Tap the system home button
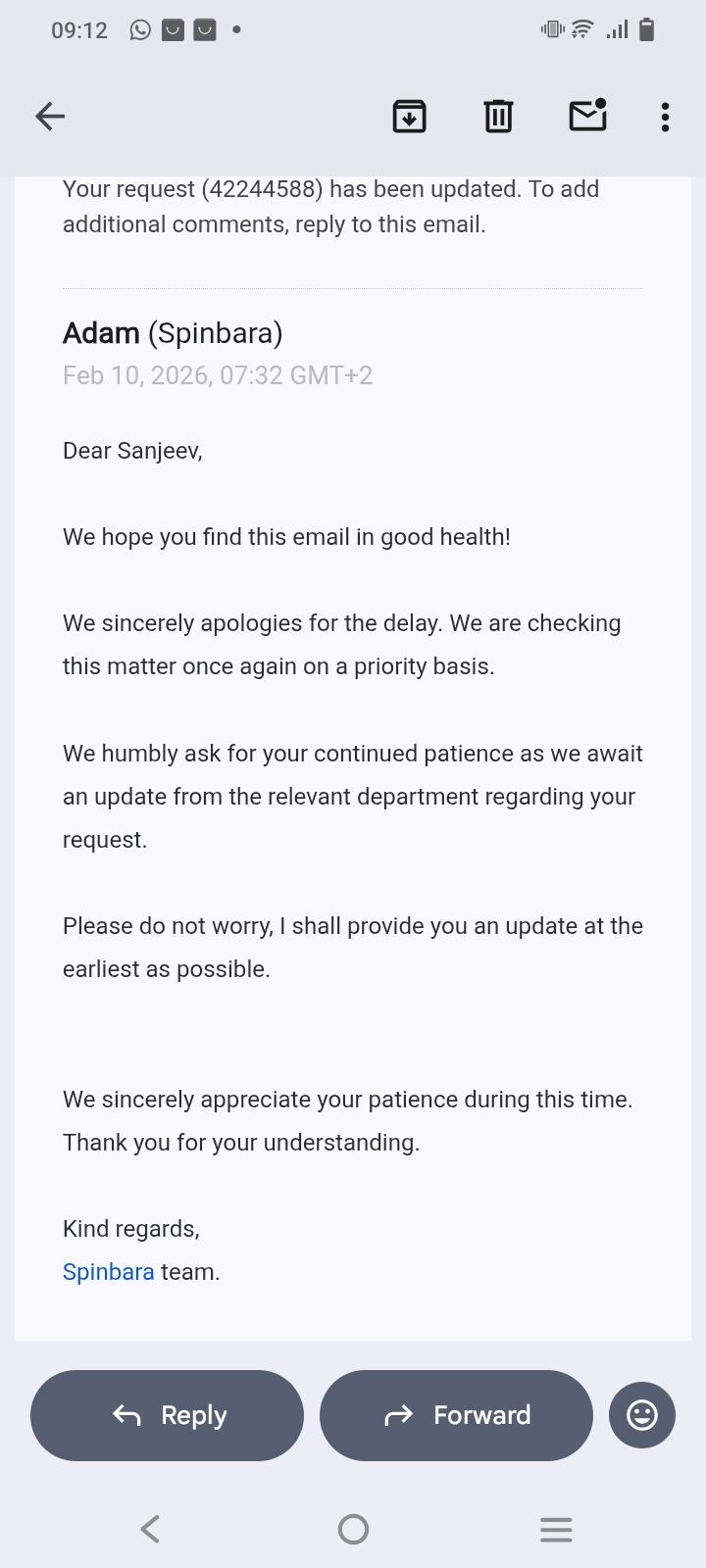The width and height of the screenshot is (706, 1568). coord(353,1529)
